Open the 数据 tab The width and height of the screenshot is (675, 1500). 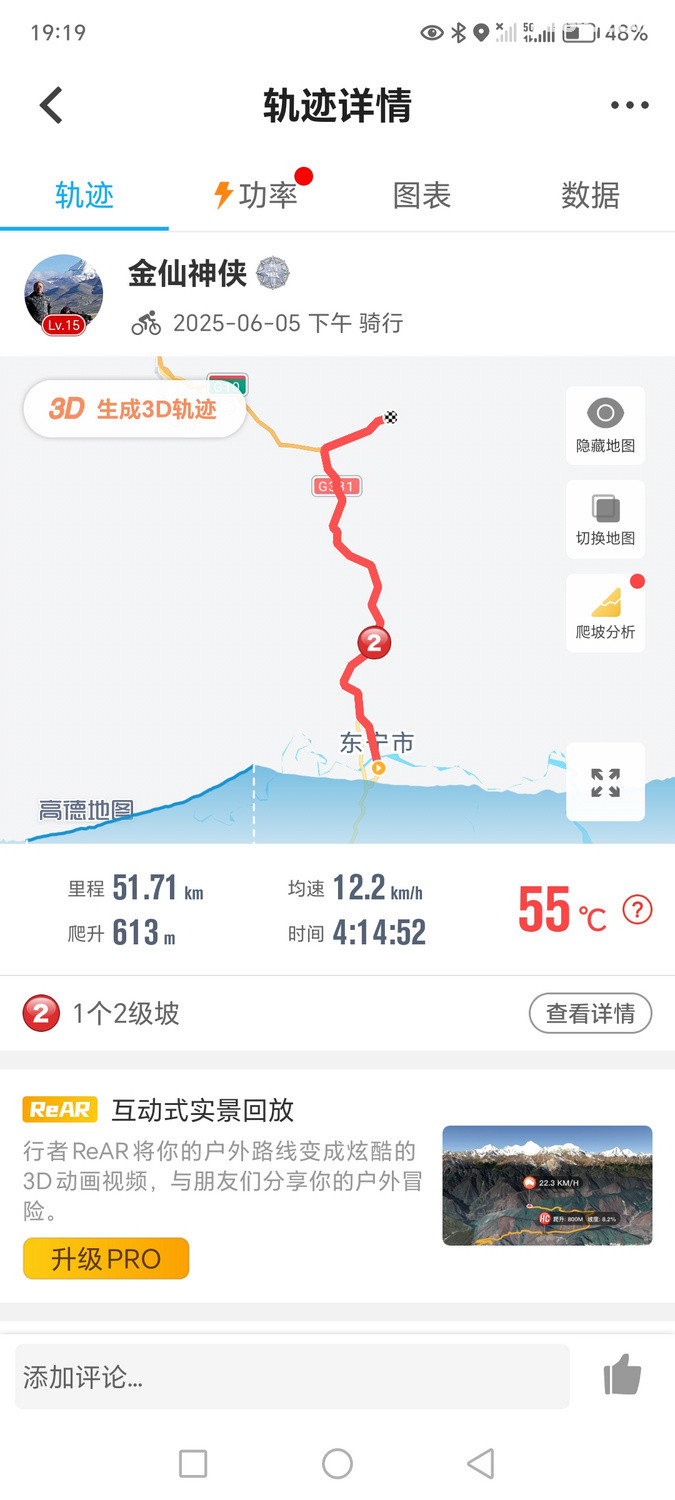(590, 195)
